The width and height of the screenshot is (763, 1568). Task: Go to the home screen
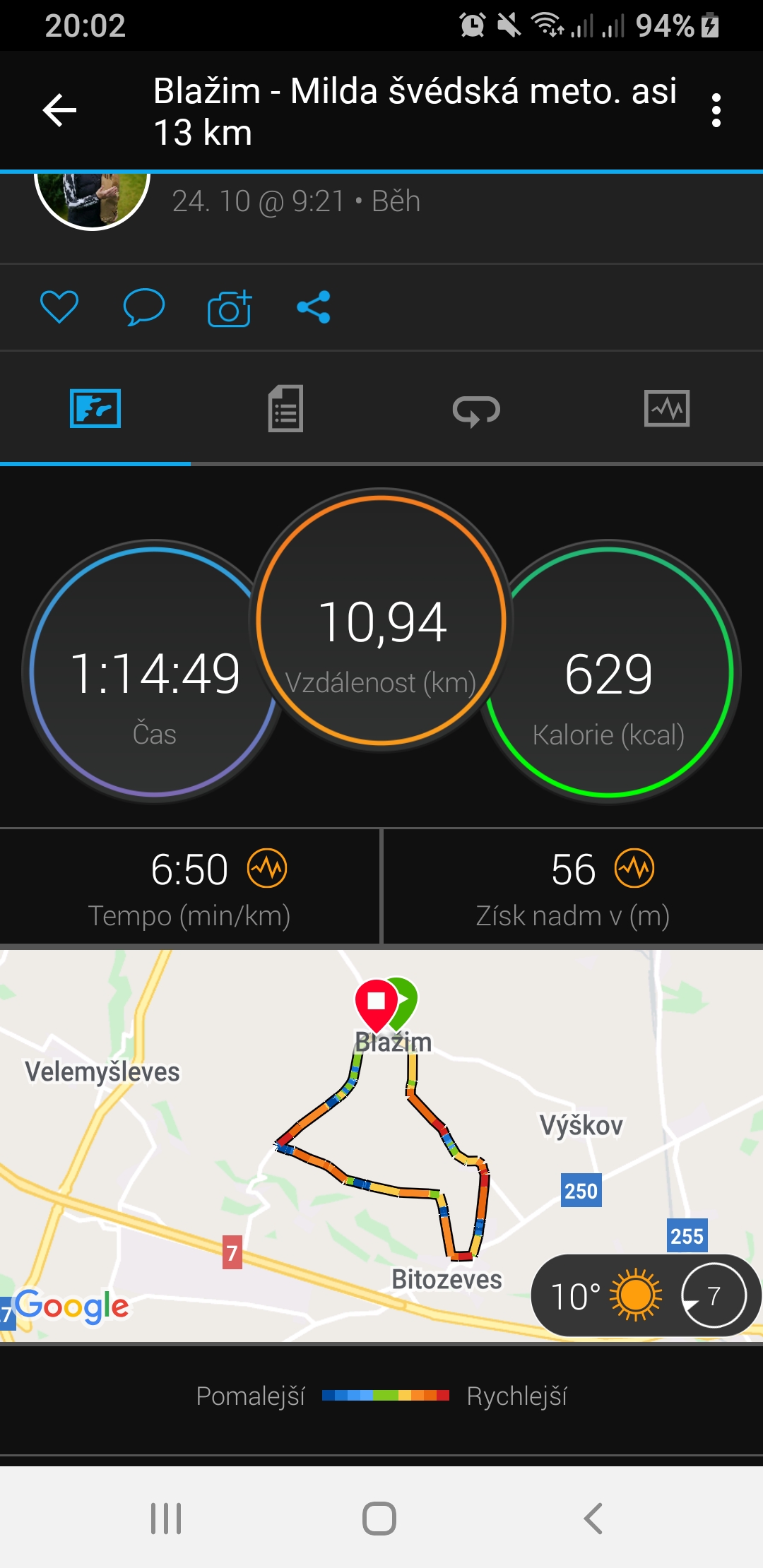379,1518
